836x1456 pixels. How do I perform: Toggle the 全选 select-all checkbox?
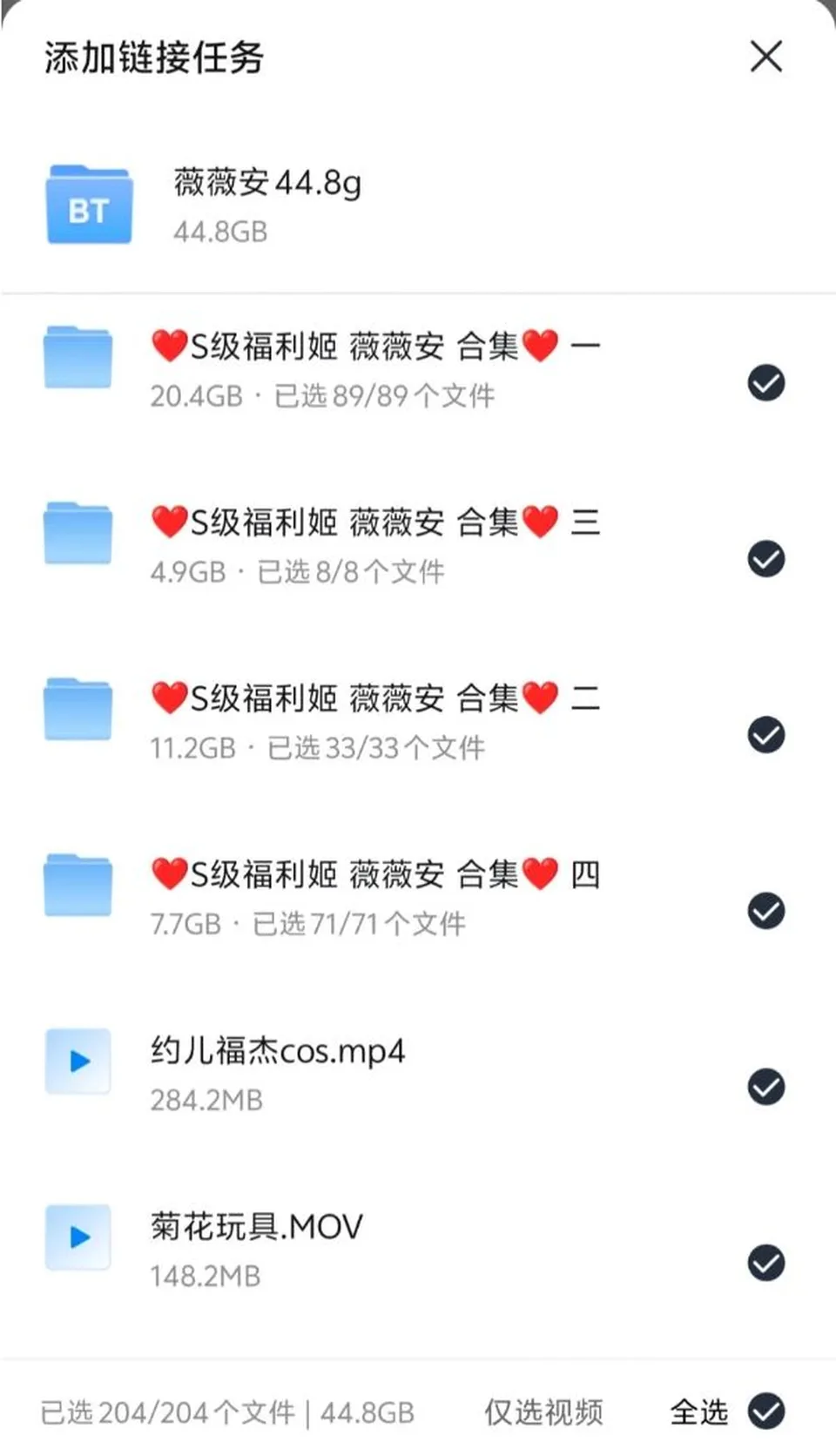click(766, 1412)
